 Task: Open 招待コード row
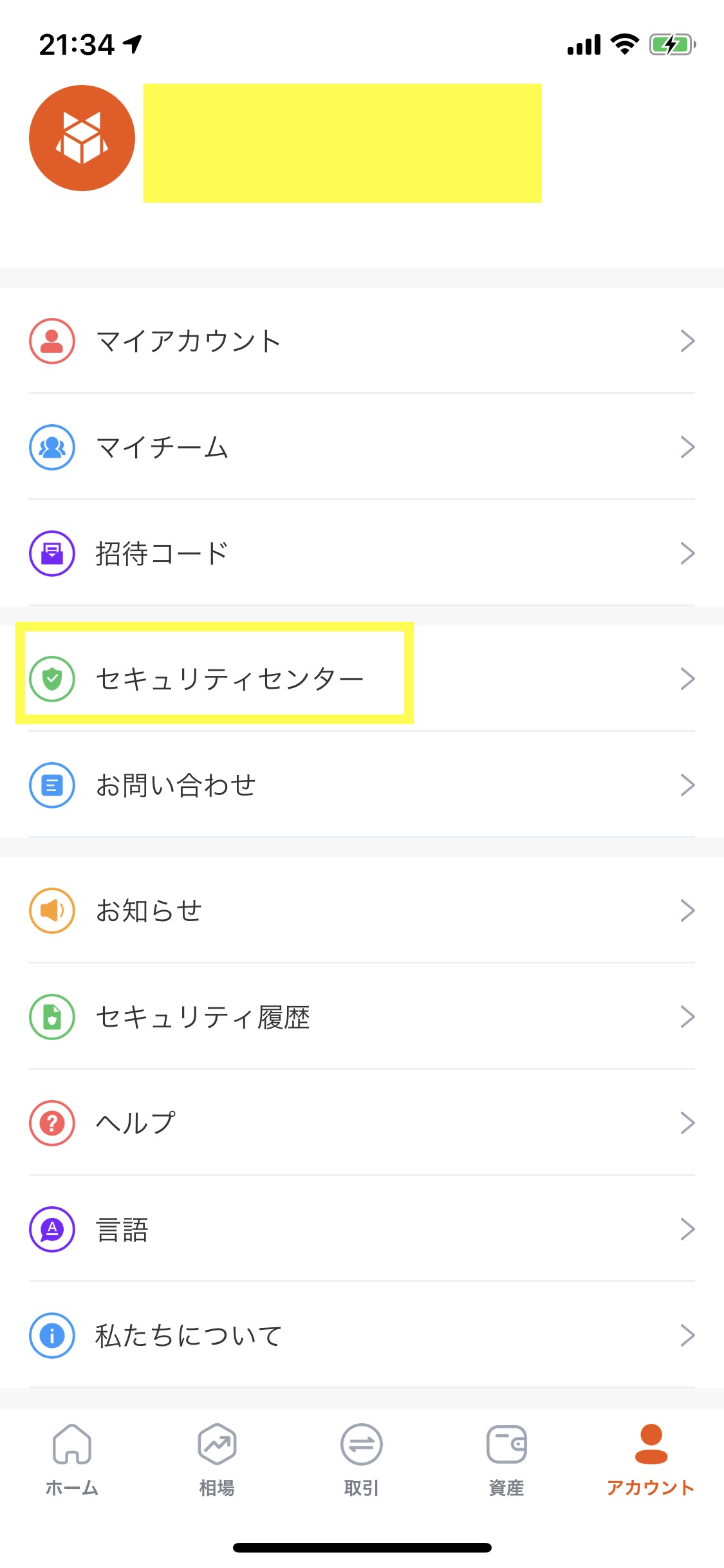[360, 553]
